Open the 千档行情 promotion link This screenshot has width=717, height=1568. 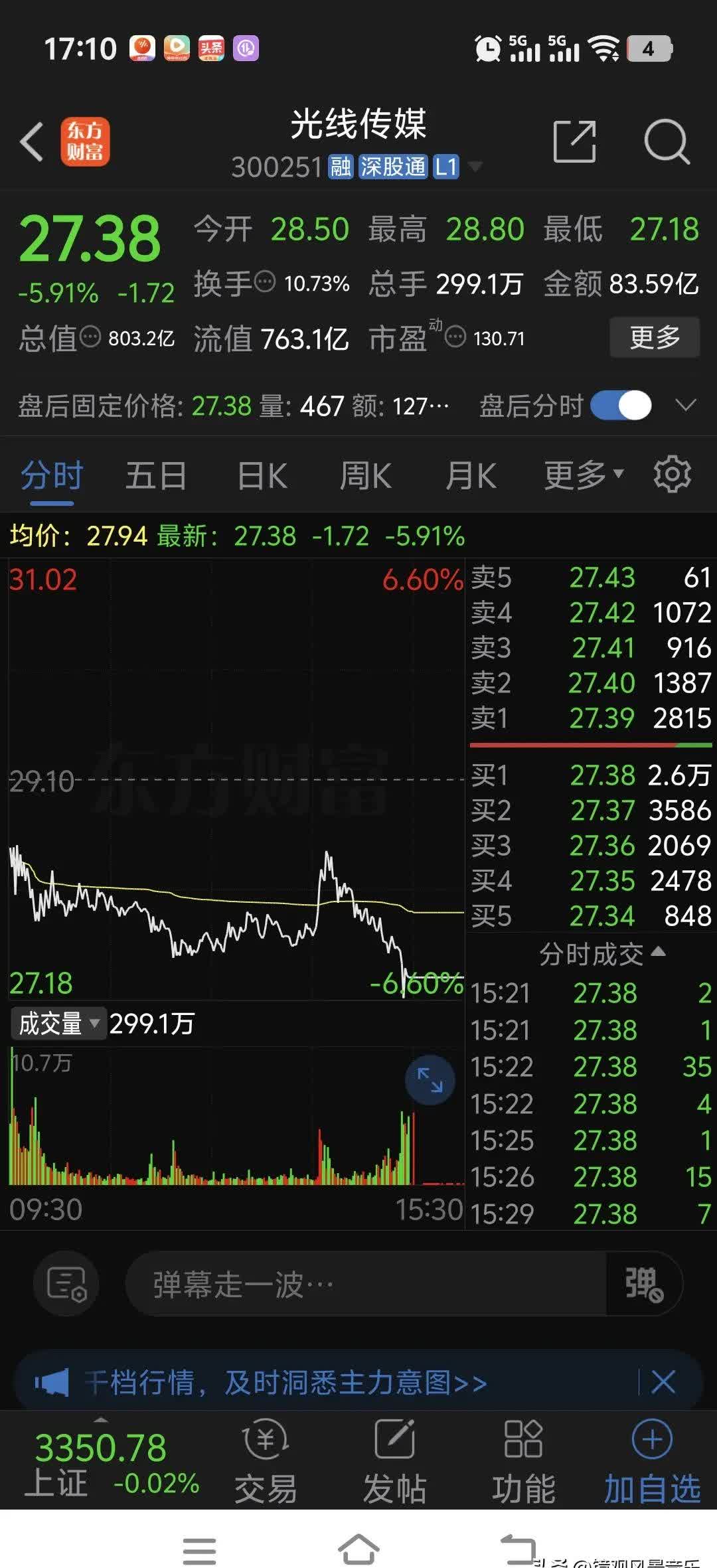[x=285, y=1383]
